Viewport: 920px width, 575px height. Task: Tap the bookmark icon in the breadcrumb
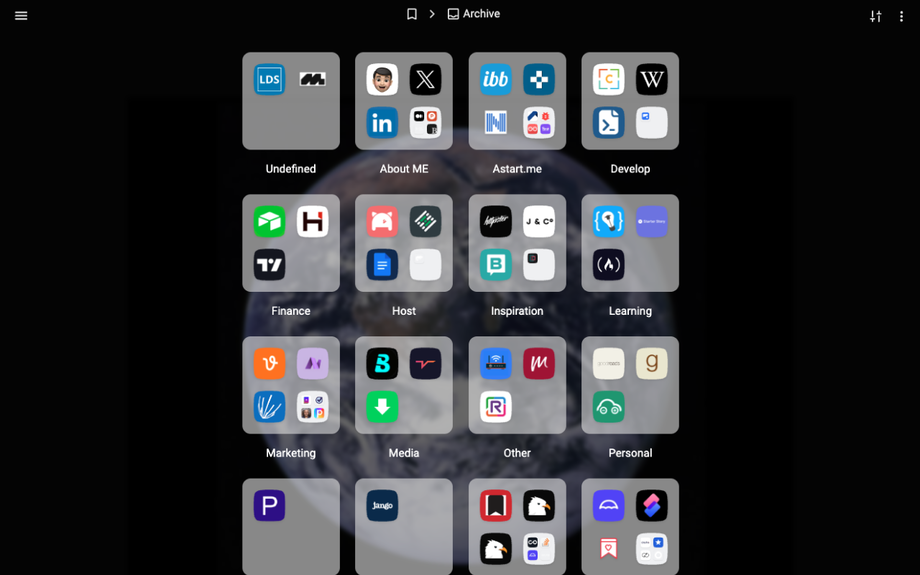point(411,14)
